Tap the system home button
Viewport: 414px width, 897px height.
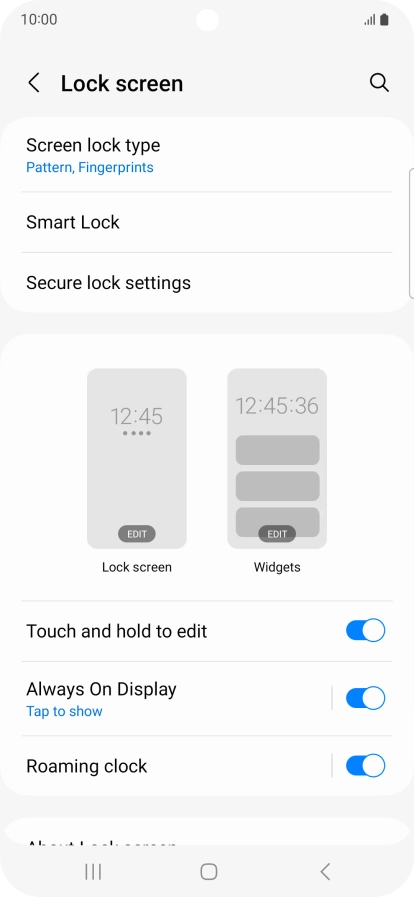point(209,872)
